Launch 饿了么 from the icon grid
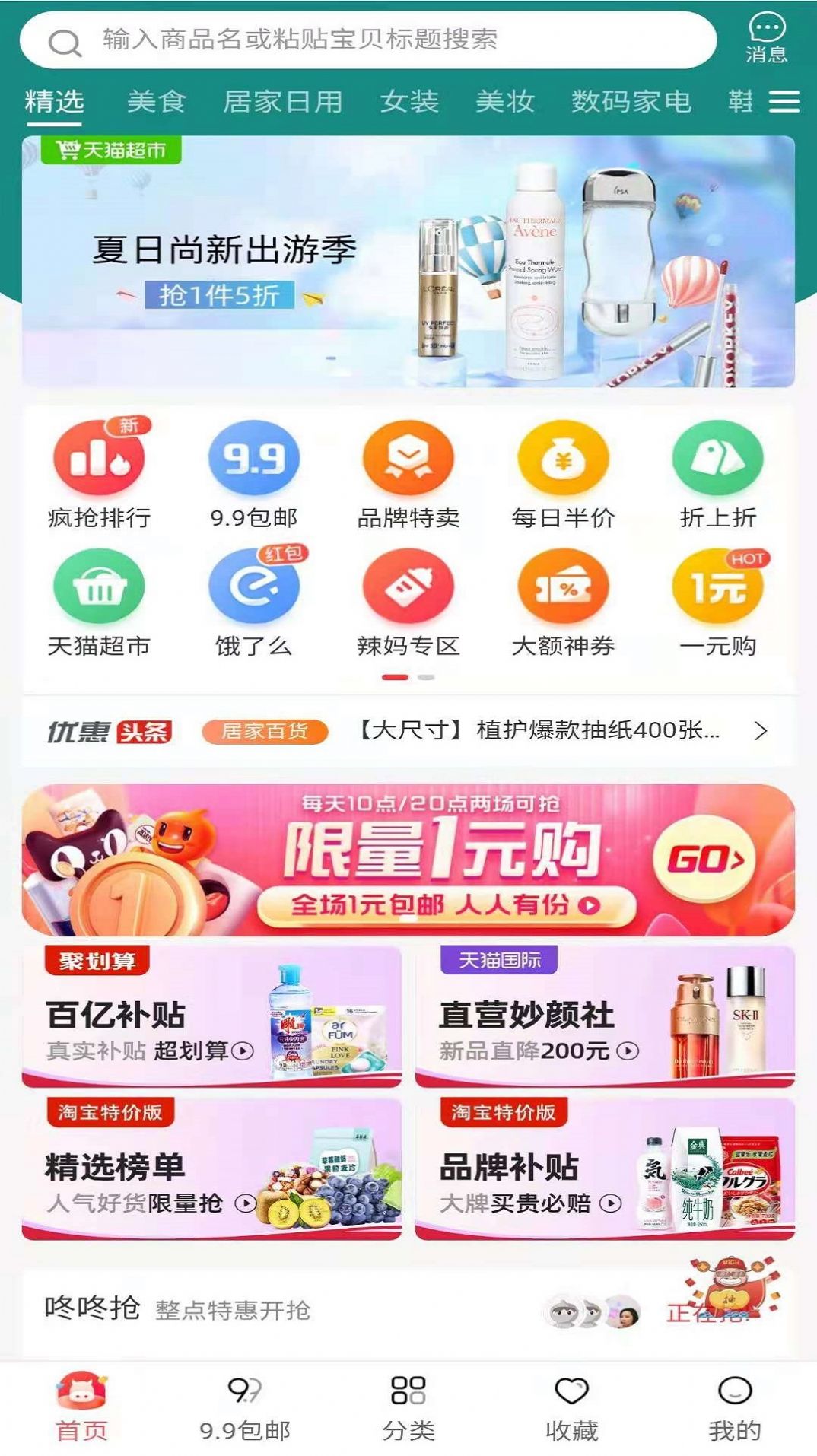The width and height of the screenshot is (817, 1456). pyautogui.click(x=254, y=597)
